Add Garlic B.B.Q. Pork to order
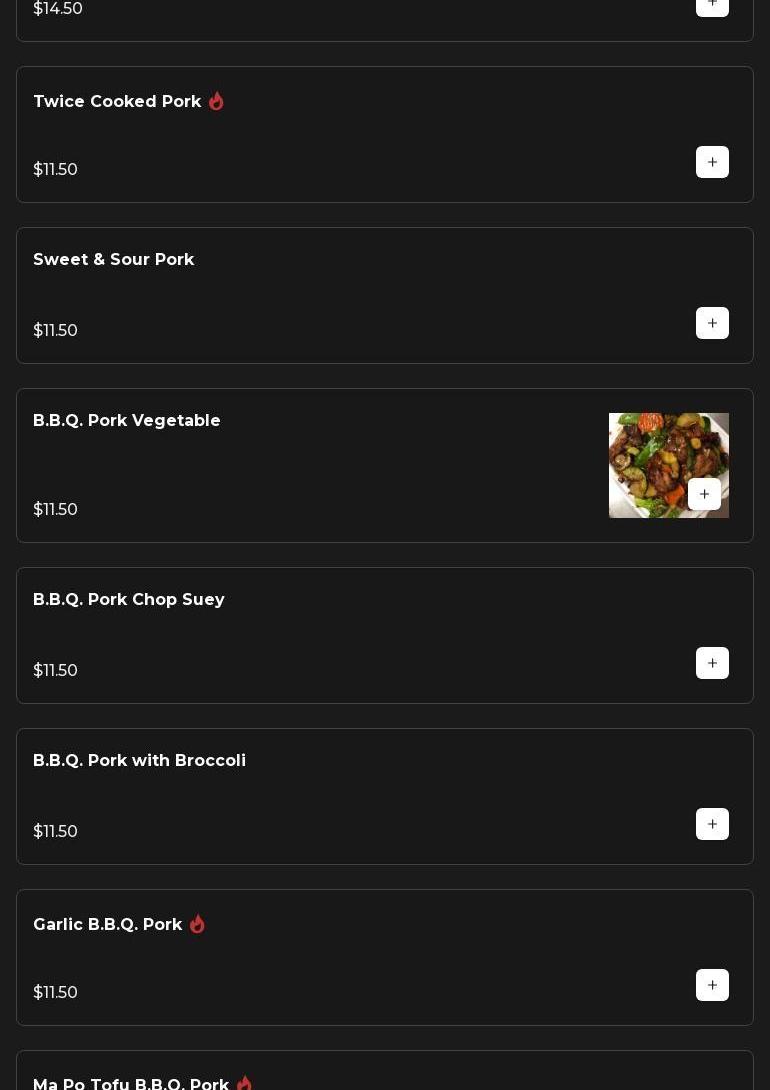This screenshot has width=770, height=1090. (x=712, y=985)
